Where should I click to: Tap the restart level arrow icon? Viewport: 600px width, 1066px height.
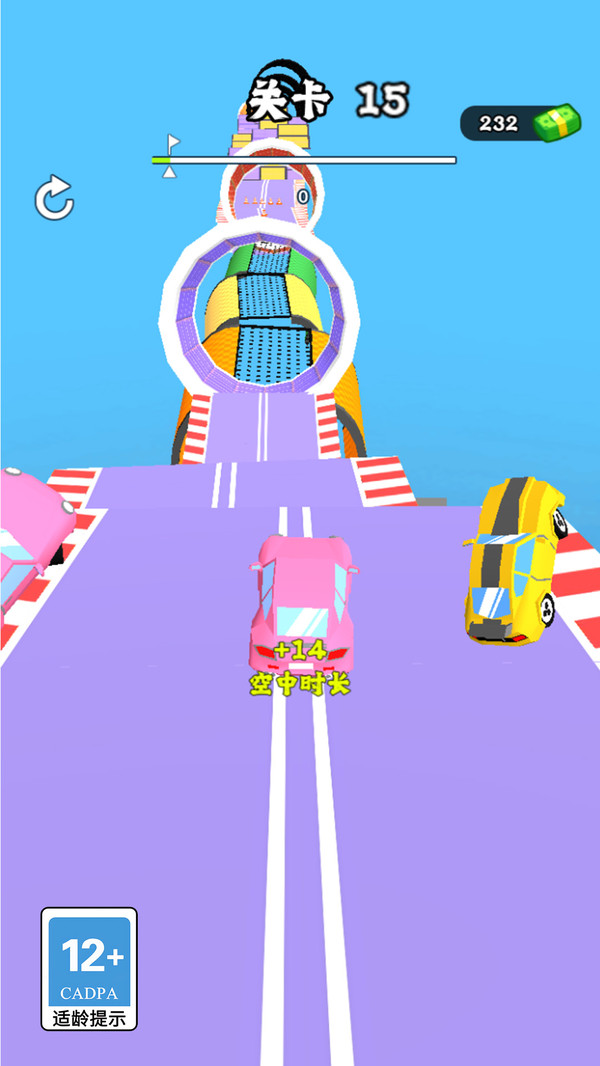tap(54, 198)
